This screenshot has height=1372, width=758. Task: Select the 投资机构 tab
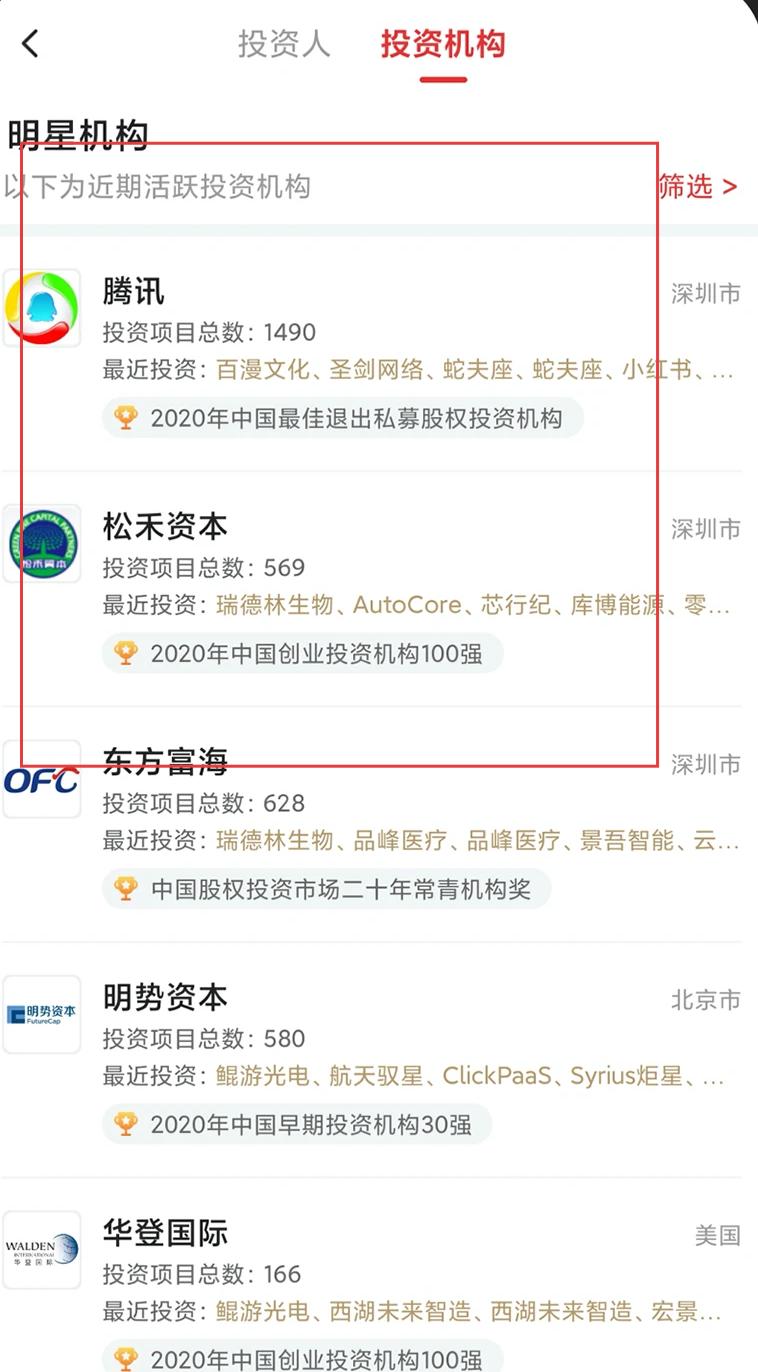click(443, 44)
